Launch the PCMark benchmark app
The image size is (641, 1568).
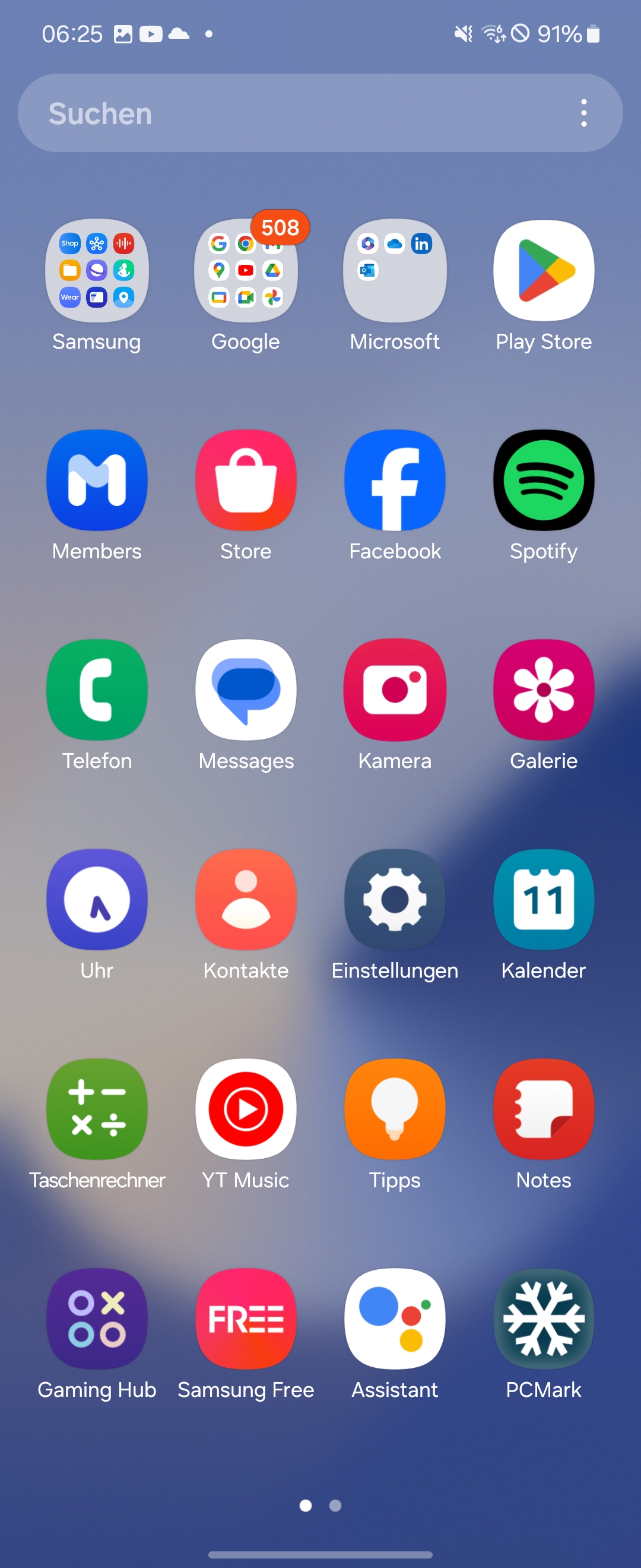pyautogui.click(x=544, y=1319)
